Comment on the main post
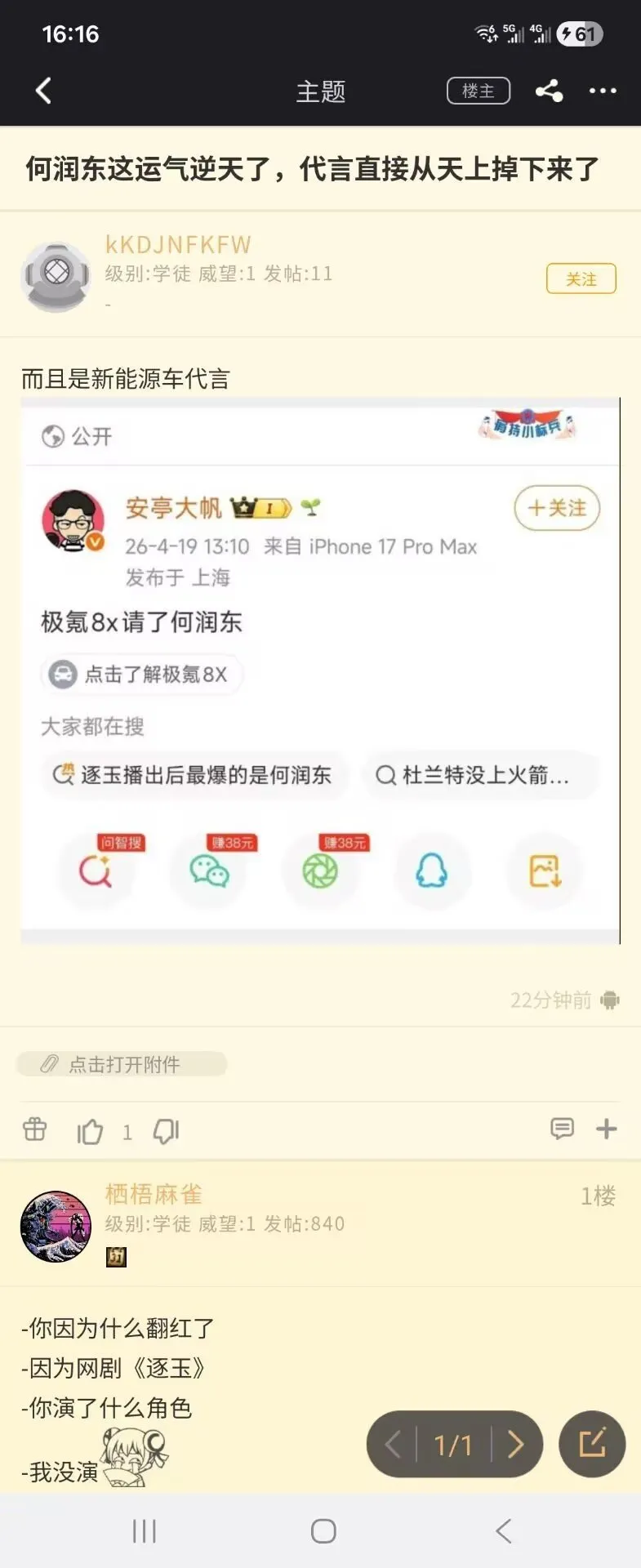 pyautogui.click(x=562, y=1129)
